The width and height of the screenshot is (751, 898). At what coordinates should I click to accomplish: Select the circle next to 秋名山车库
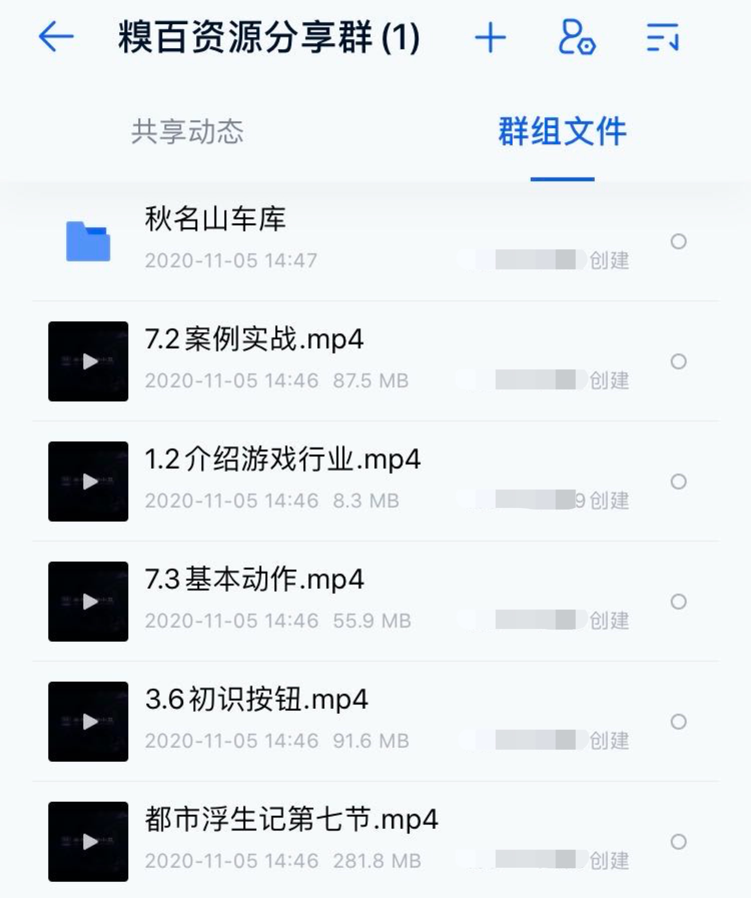[x=679, y=241]
